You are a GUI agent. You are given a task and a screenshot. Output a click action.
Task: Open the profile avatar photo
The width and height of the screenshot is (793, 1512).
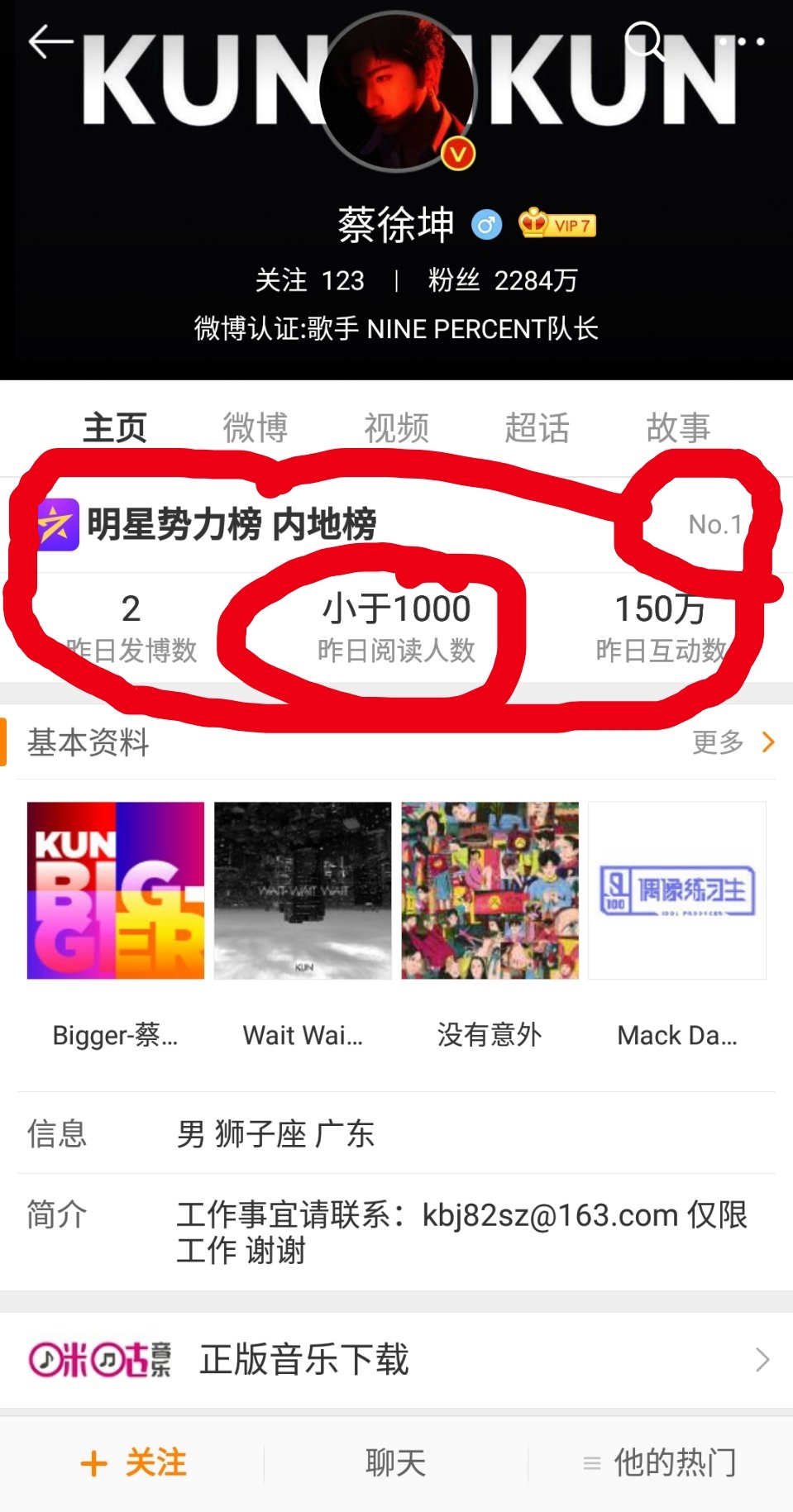(398, 93)
